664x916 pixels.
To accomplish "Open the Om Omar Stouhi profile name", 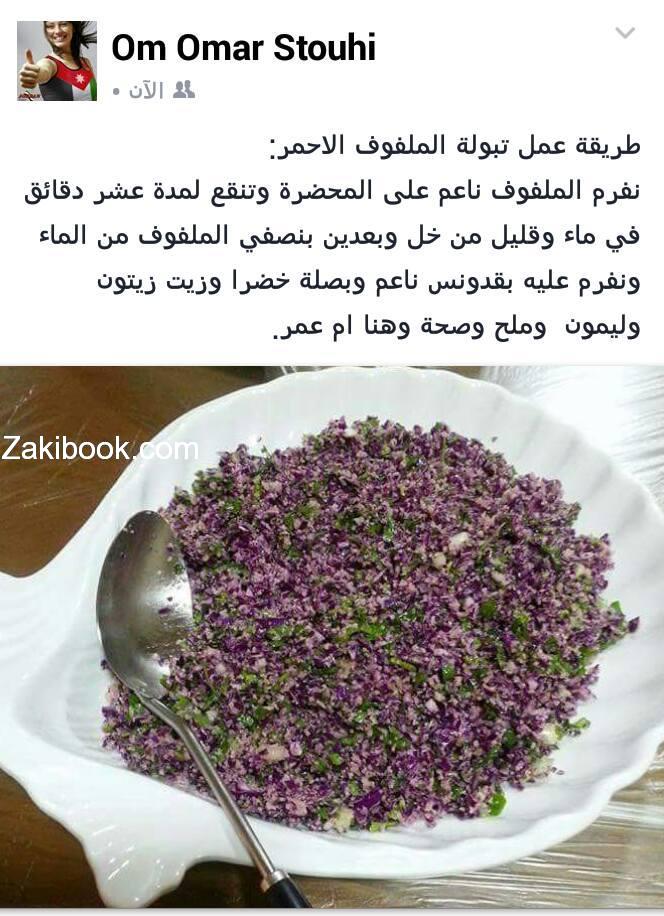I will click(243, 47).
